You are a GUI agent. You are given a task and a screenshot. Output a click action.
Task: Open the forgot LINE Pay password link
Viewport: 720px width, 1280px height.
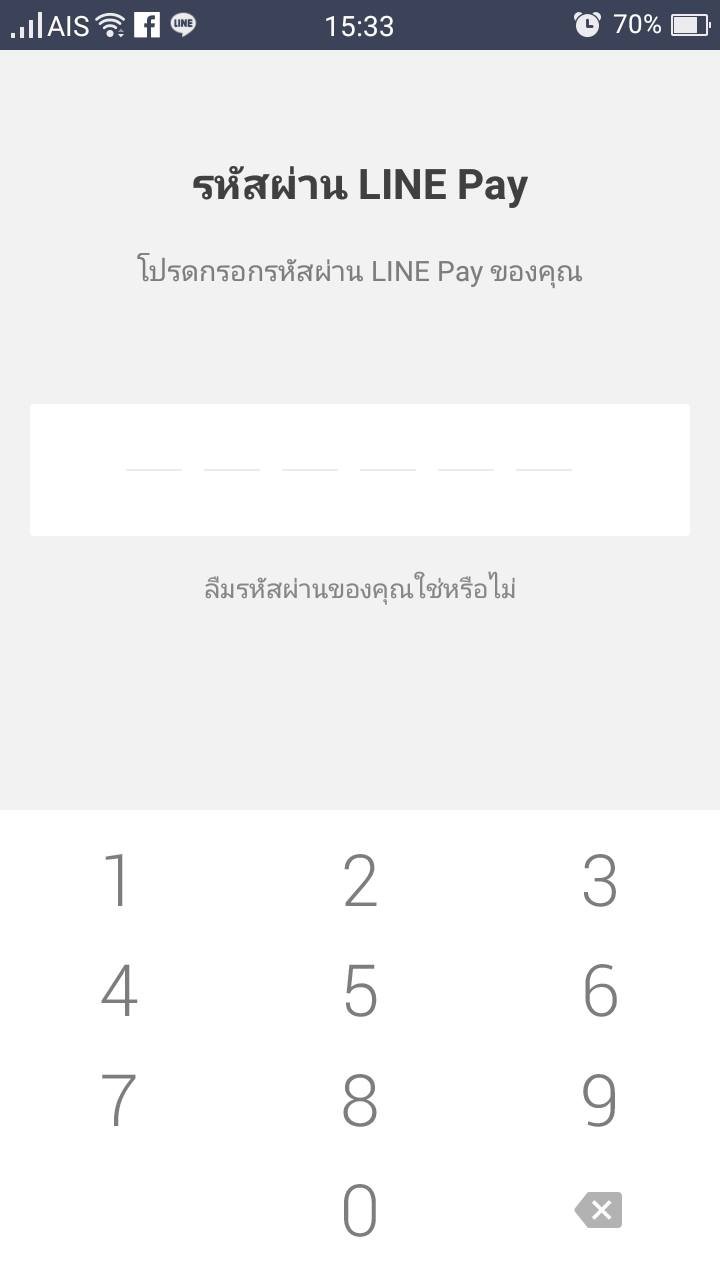pyautogui.click(x=360, y=589)
